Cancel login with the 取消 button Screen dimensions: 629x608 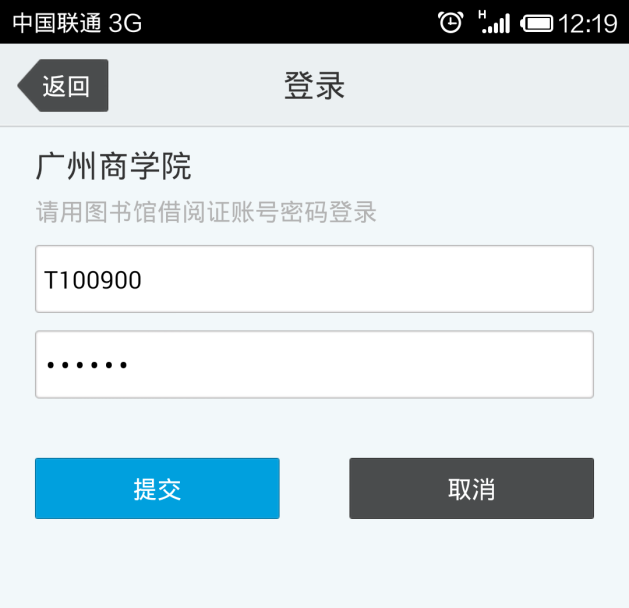point(471,489)
